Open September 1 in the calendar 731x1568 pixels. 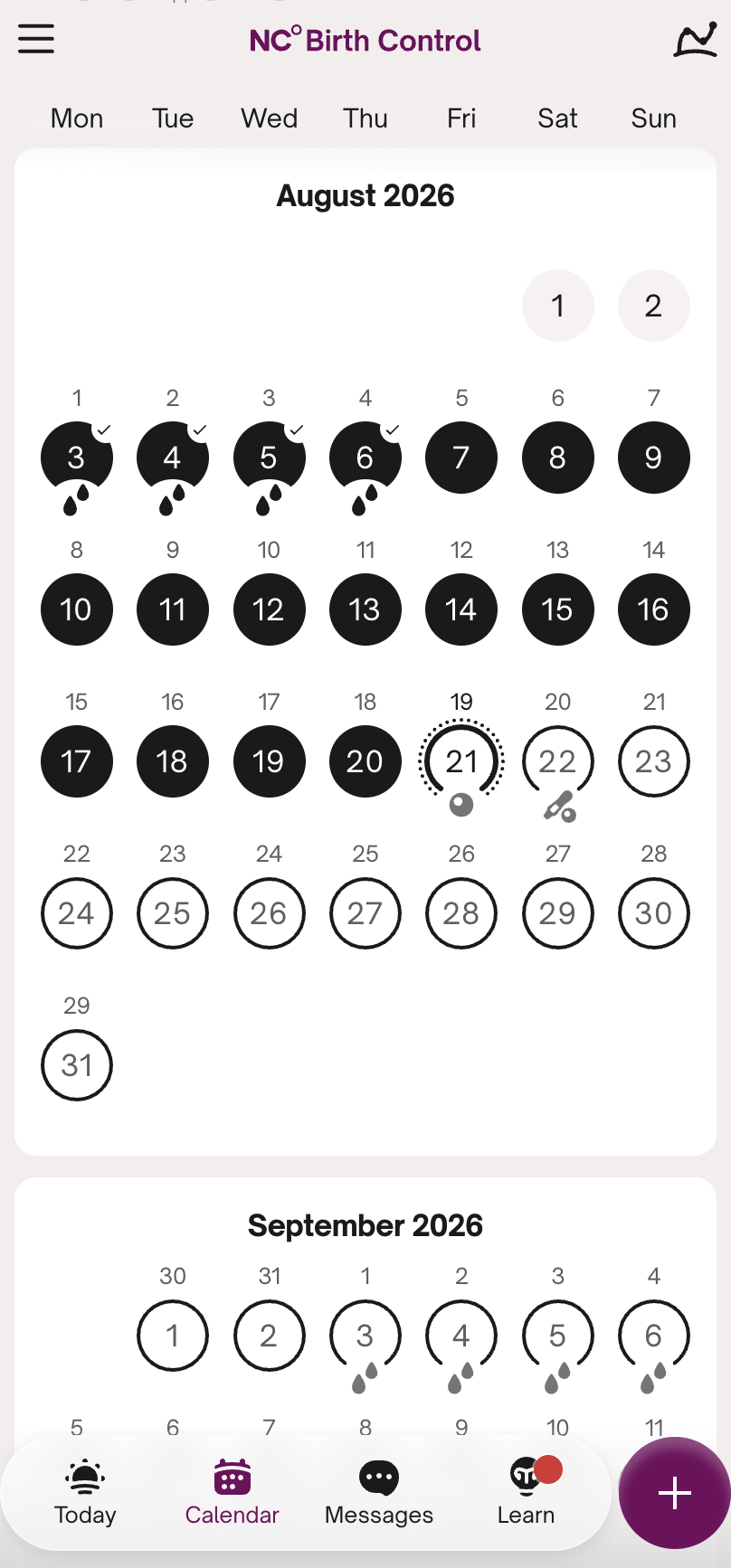(x=173, y=1337)
